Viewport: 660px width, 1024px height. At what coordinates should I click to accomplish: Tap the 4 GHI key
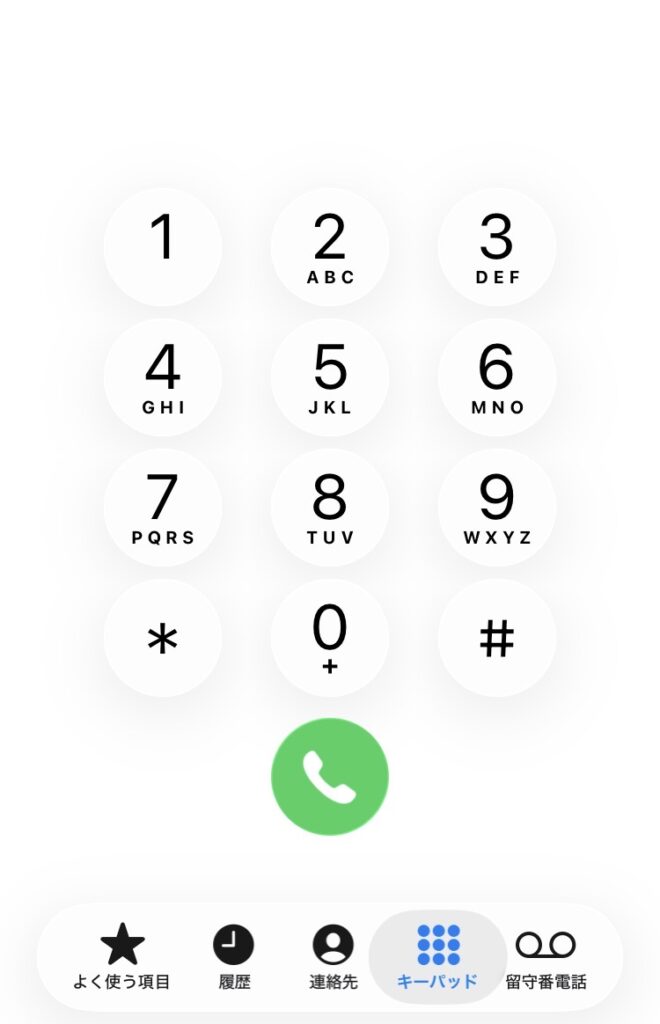point(163,377)
